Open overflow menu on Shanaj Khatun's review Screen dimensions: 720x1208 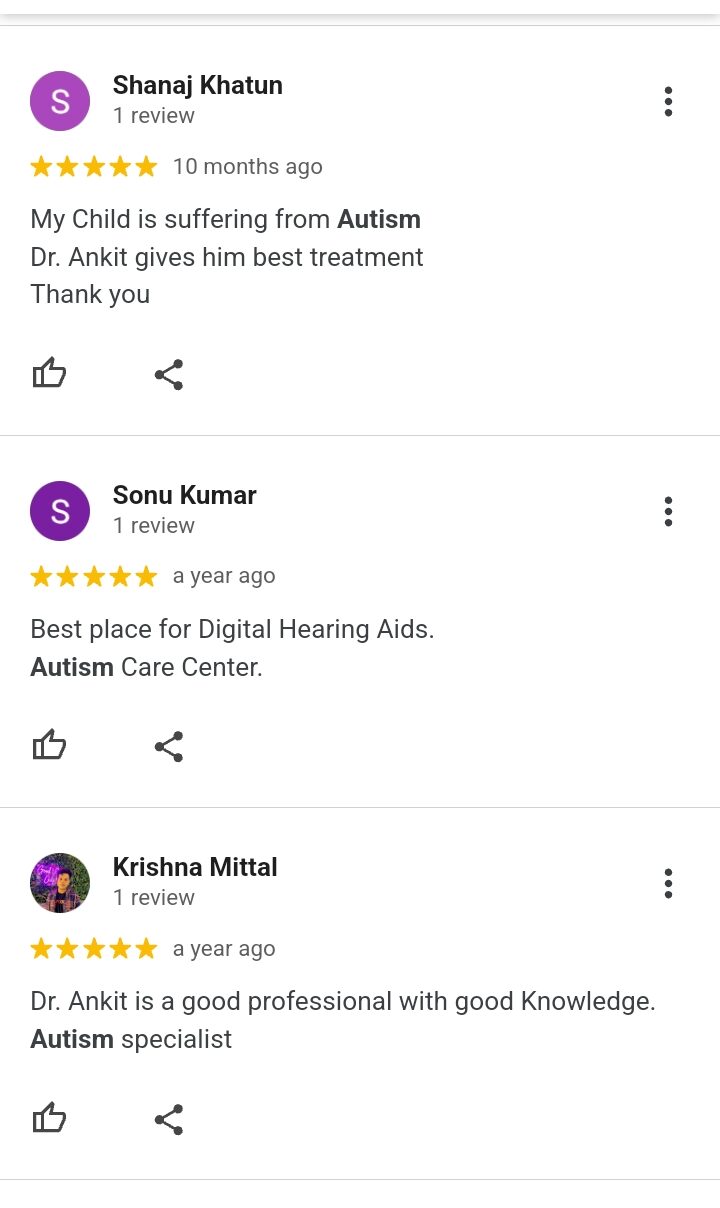(x=668, y=101)
